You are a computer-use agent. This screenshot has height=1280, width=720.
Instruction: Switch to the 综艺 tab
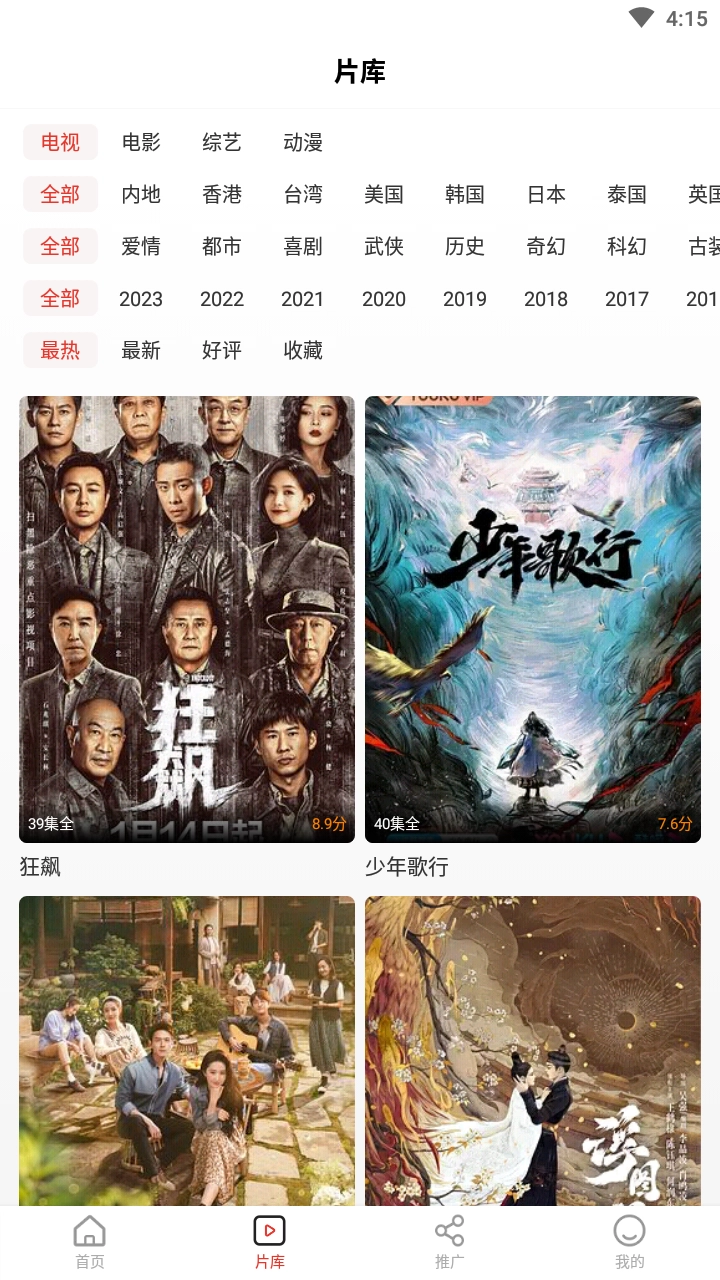pyautogui.click(x=221, y=142)
